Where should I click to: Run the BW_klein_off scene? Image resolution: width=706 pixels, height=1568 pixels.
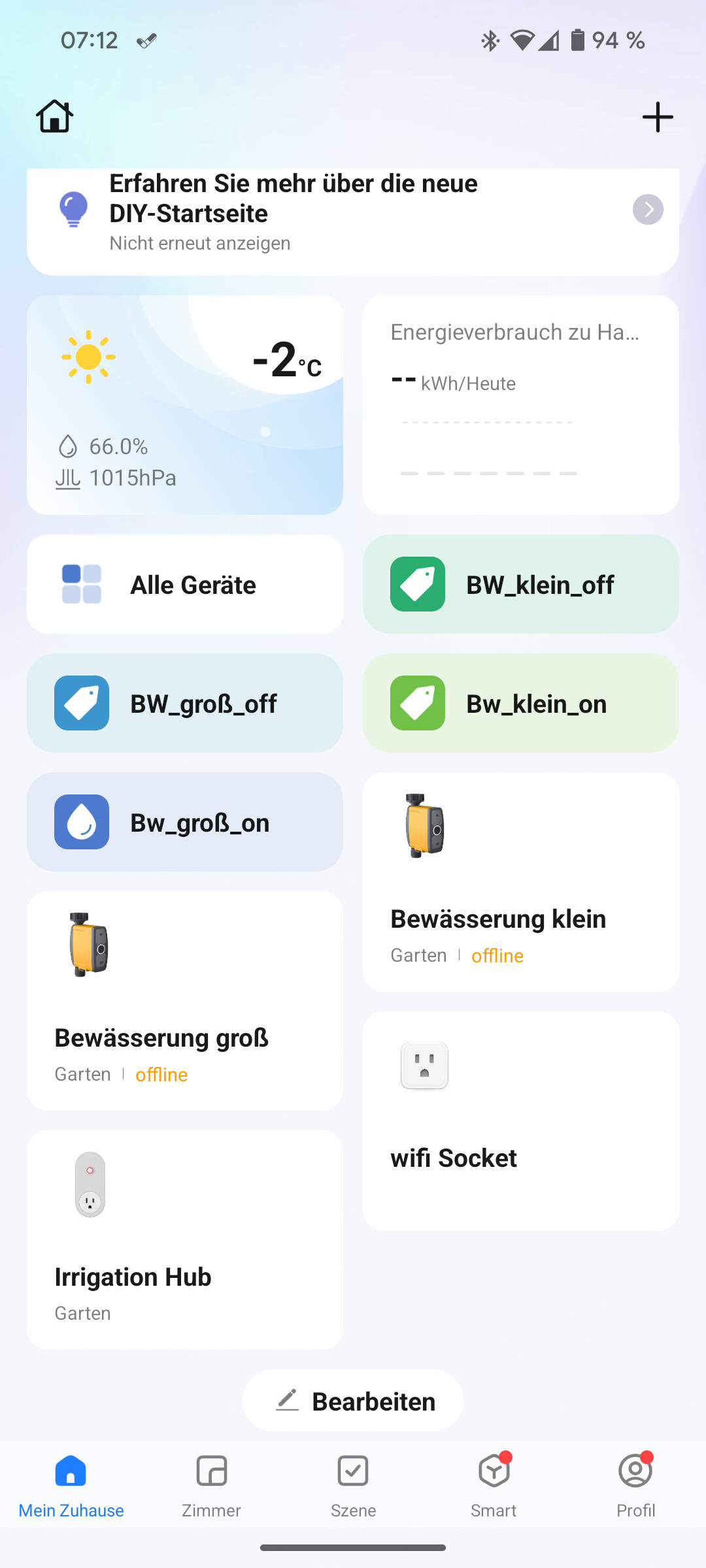point(520,585)
